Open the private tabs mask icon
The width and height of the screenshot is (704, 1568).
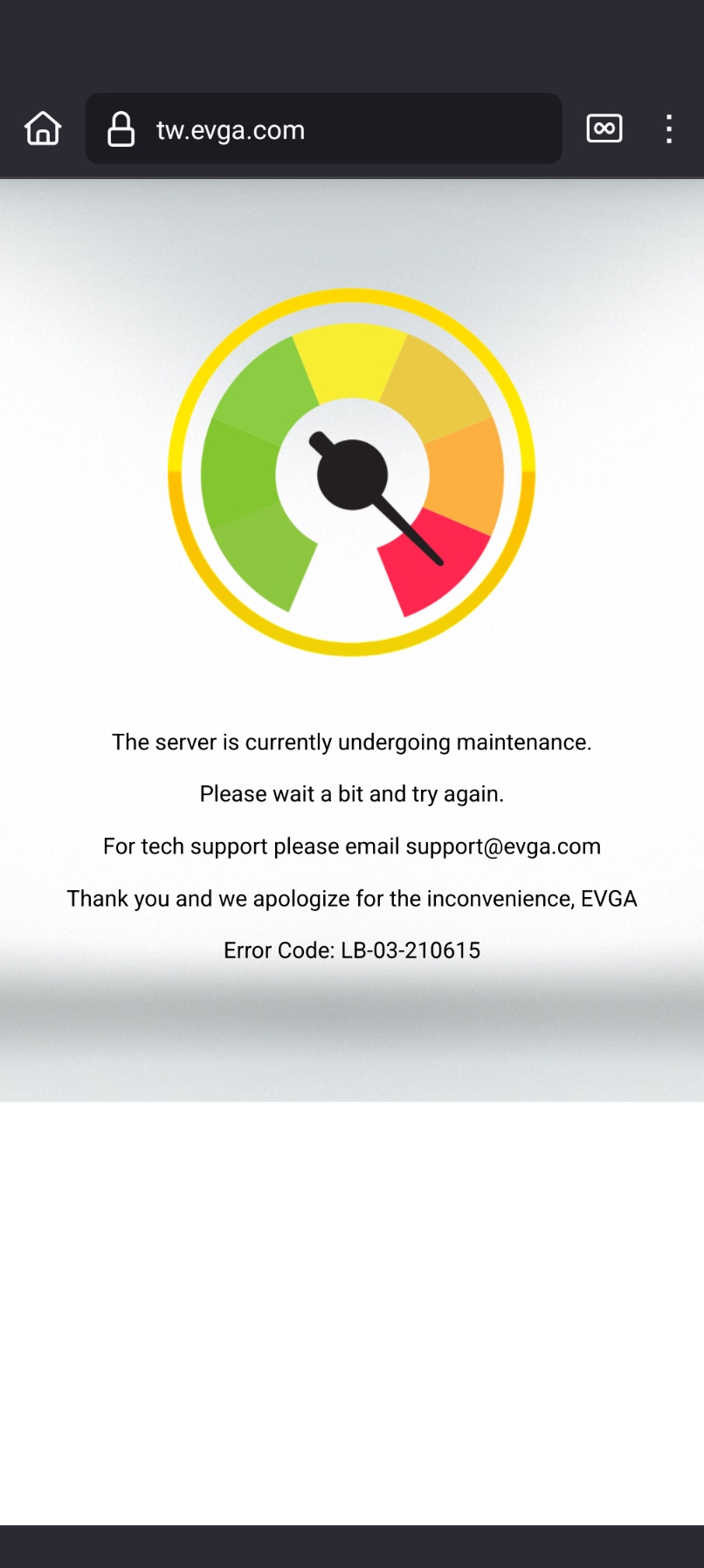click(604, 128)
